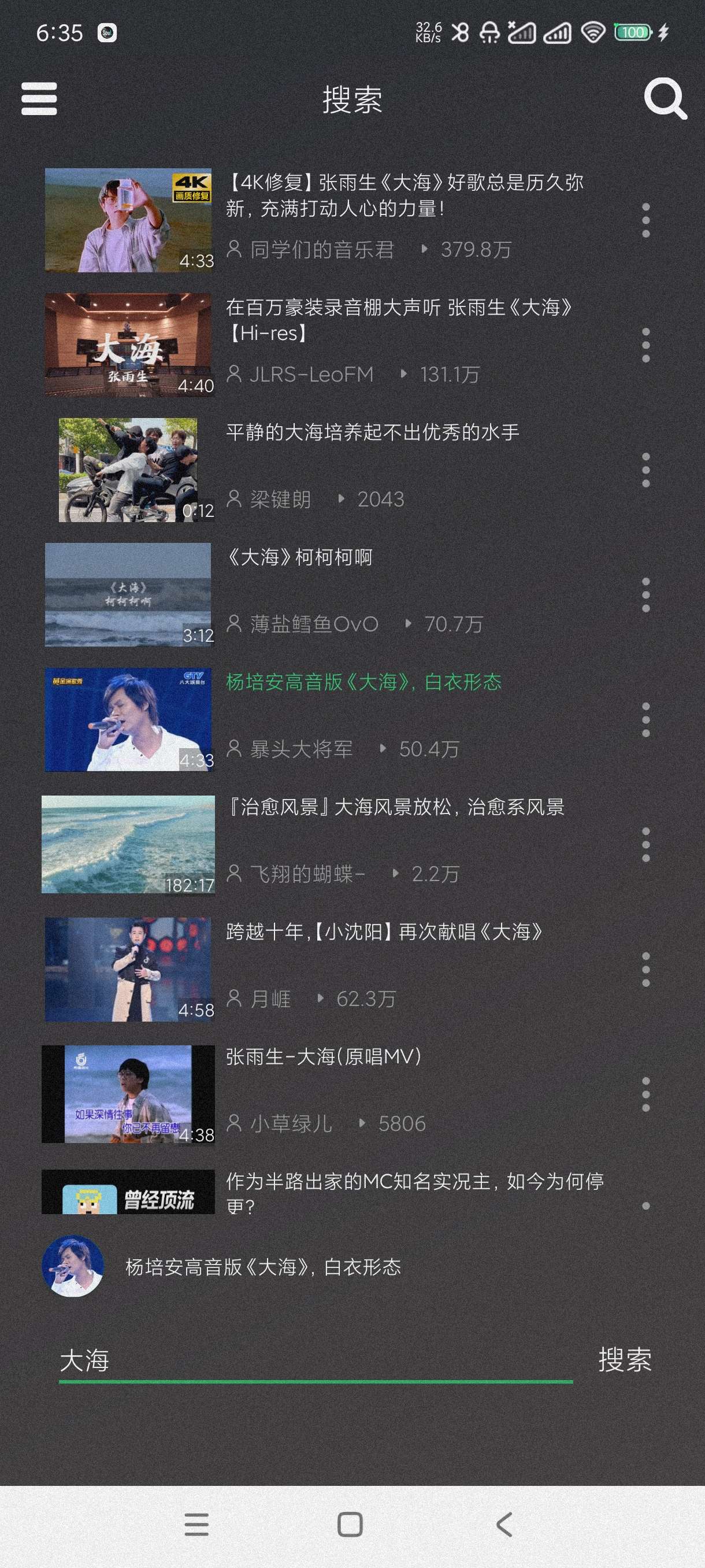The width and height of the screenshot is (705, 1568).
Task: Focus the search field containing 大海
Action: coord(315,1361)
